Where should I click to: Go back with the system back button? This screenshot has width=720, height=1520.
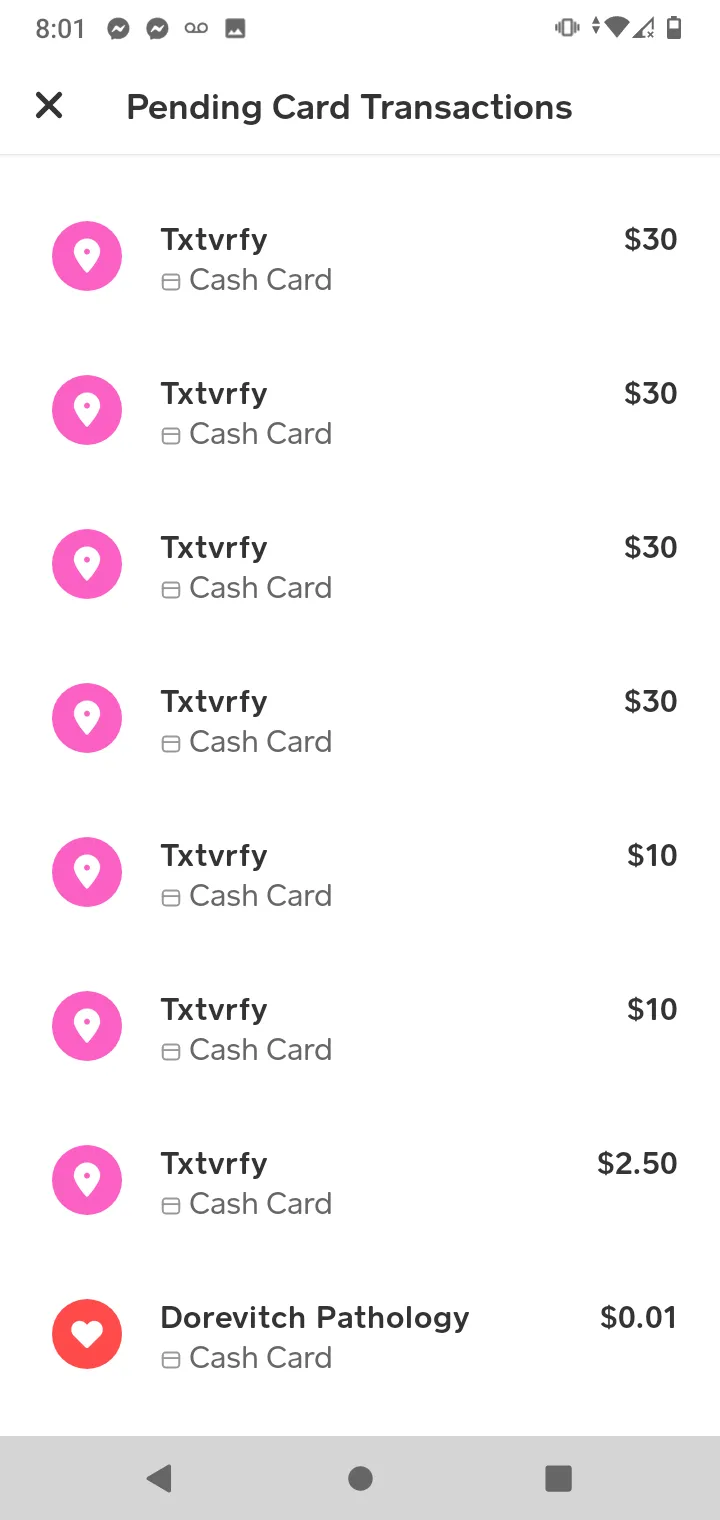[x=160, y=1478]
